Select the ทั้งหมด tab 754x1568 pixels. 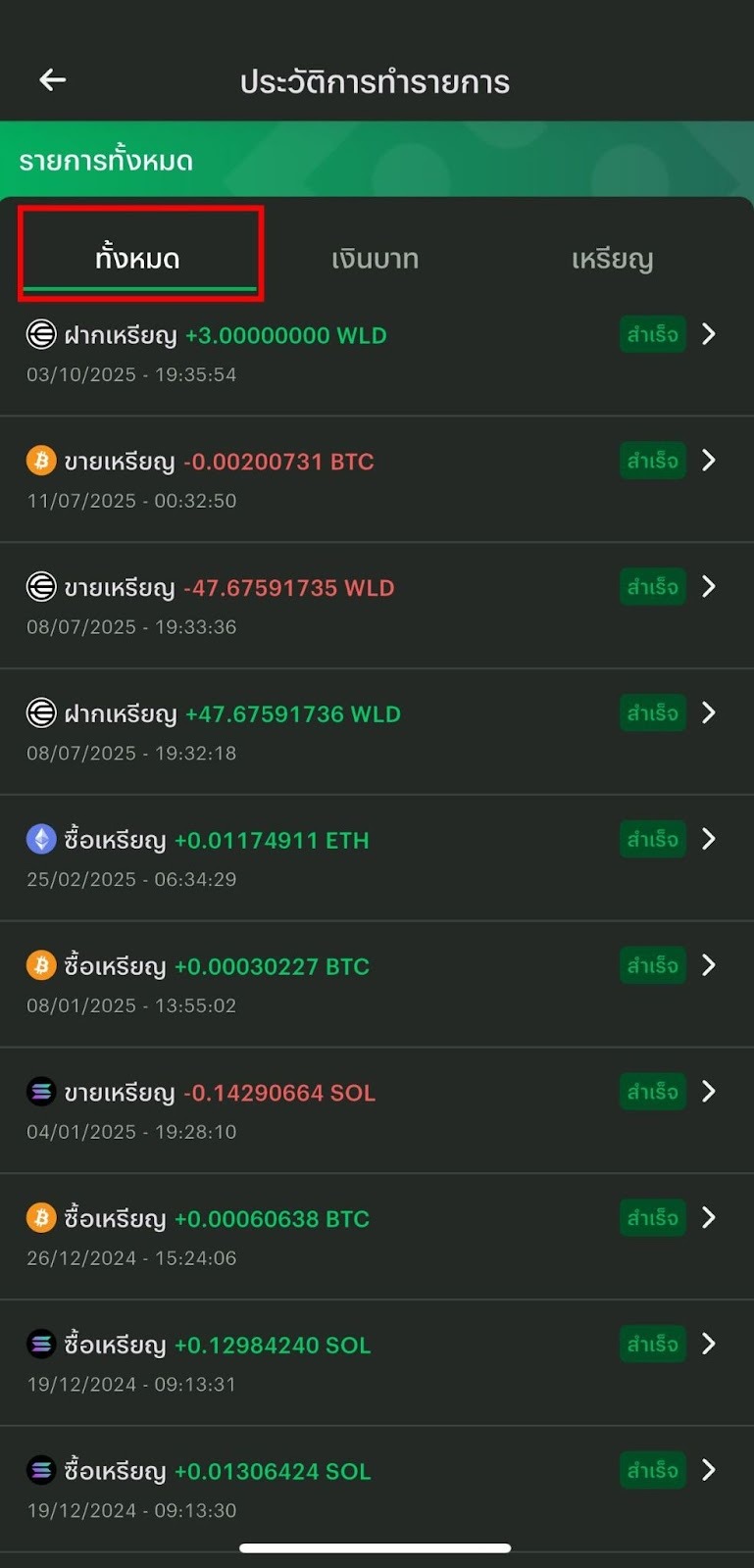point(138,259)
